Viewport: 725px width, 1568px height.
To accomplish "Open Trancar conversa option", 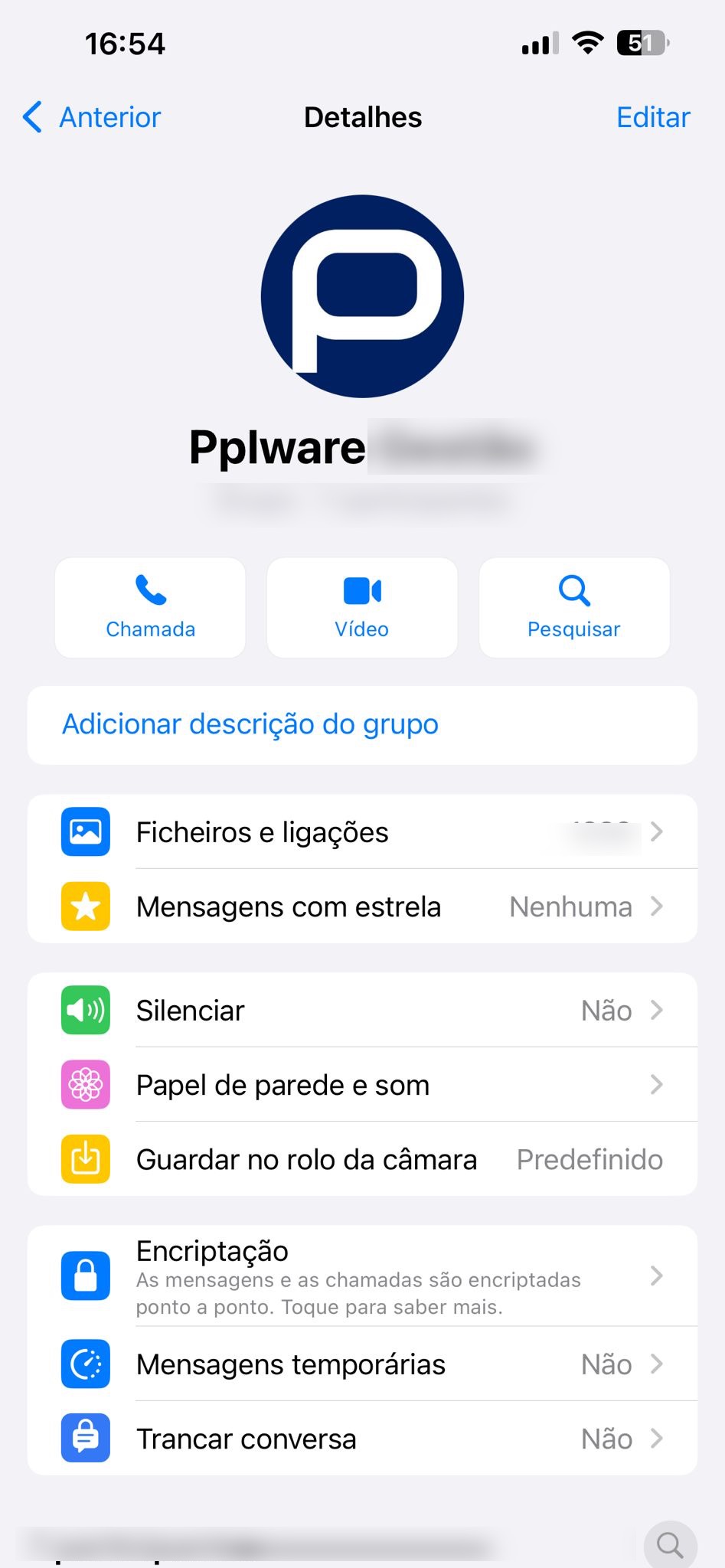I will point(362,1439).
